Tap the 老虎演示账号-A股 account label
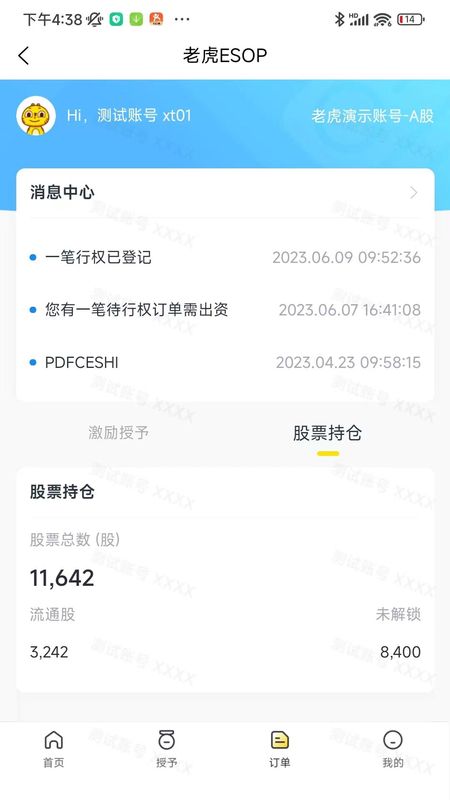 [372, 116]
